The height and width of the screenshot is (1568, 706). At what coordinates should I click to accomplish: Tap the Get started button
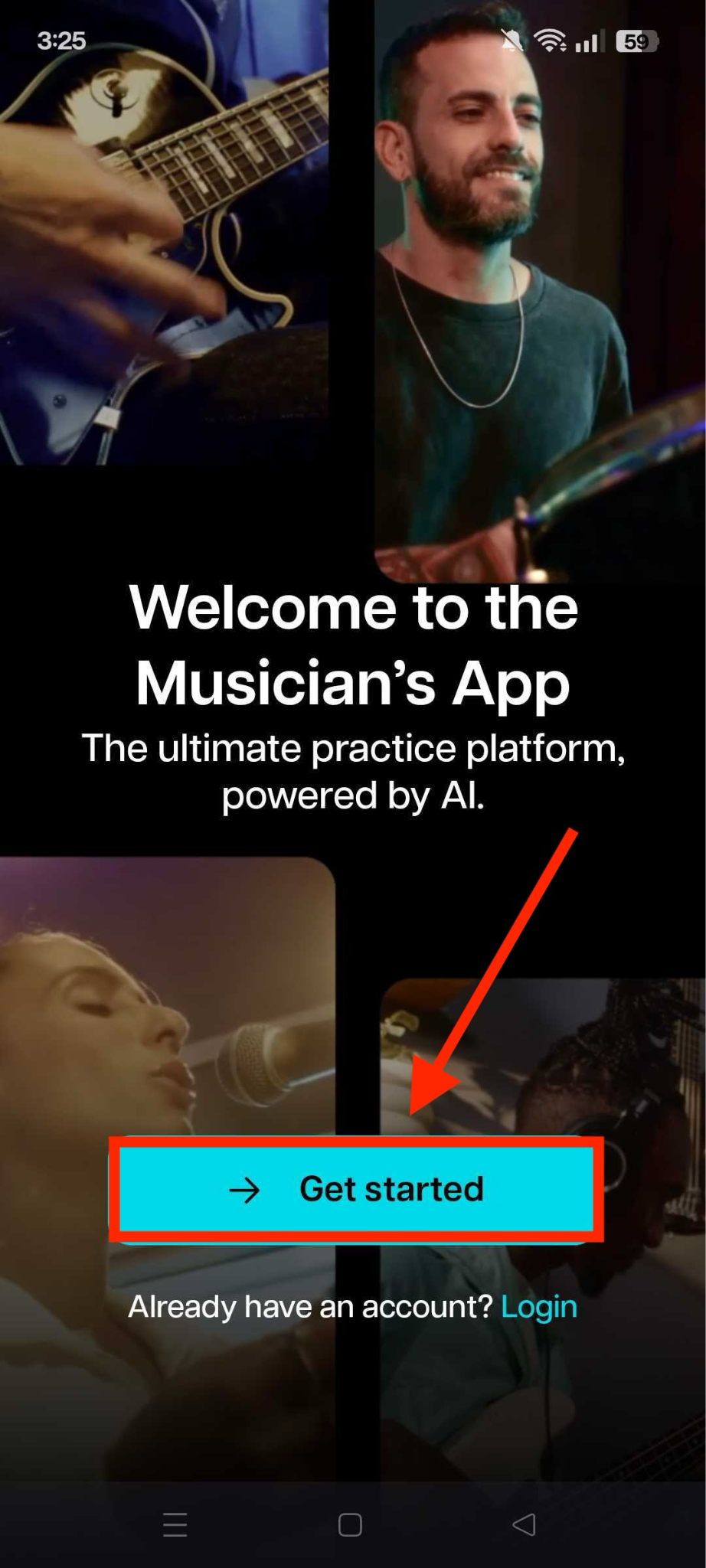(x=356, y=1189)
